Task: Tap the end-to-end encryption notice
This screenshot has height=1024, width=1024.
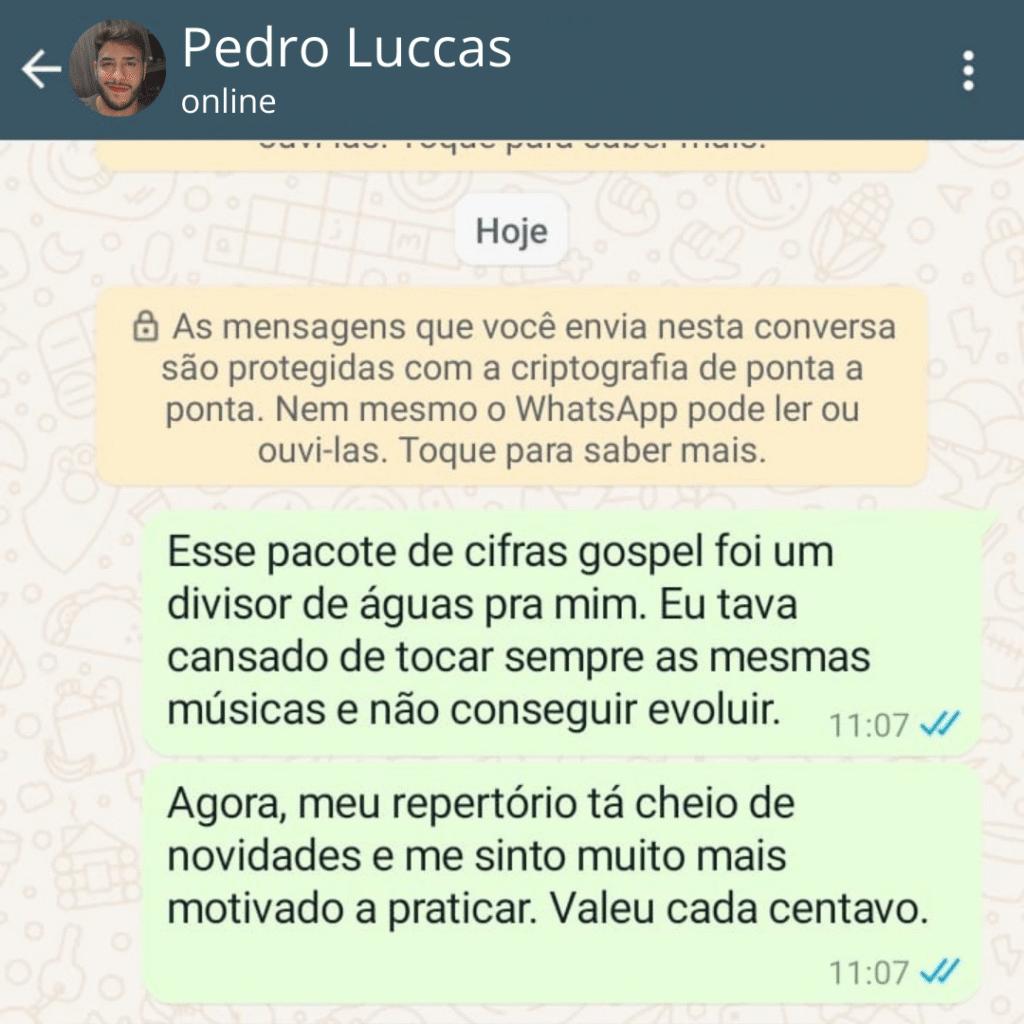Action: click(512, 388)
